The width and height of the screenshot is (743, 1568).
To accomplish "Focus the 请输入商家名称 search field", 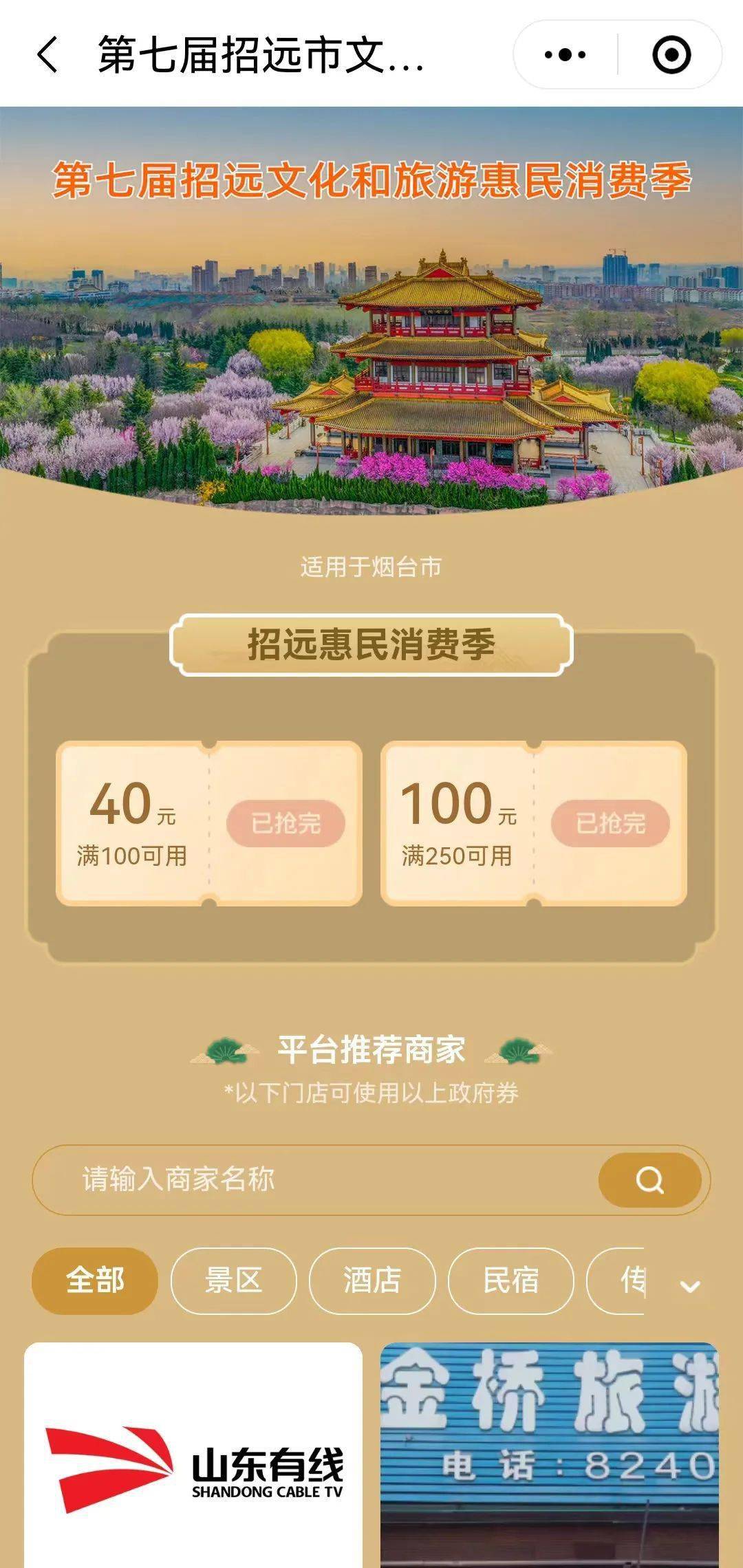I will click(x=310, y=1179).
